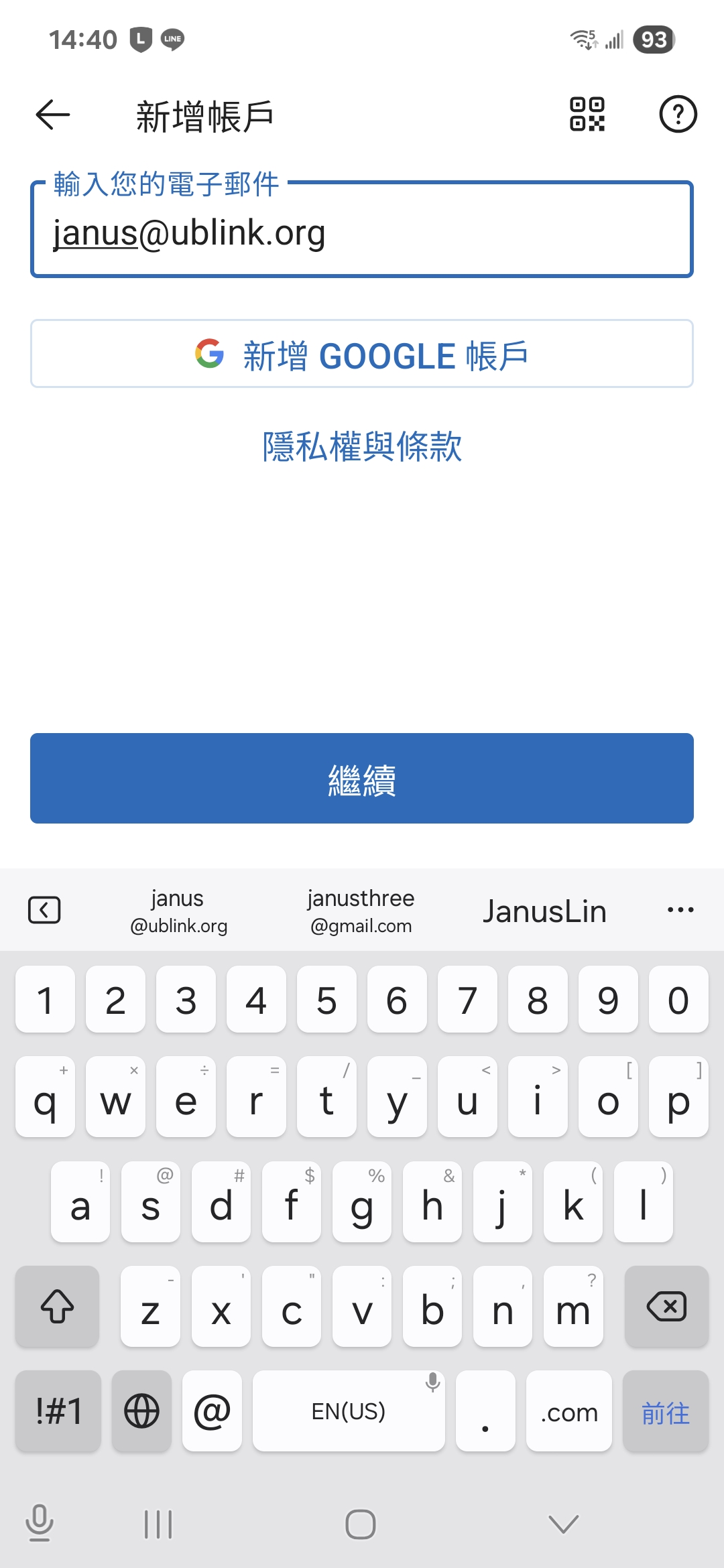Switch keyboard language with the globe key

(x=141, y=1412)
